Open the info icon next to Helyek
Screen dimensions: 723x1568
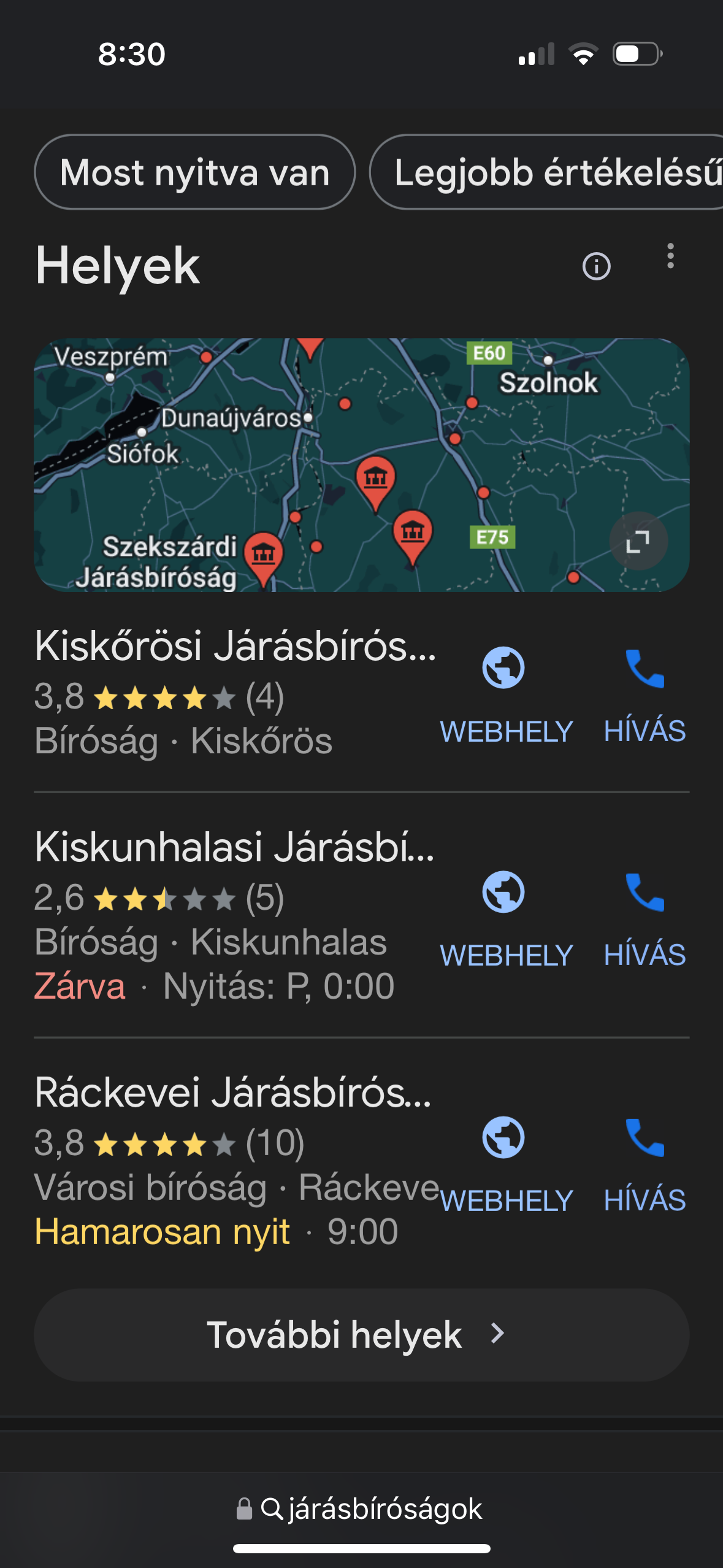click(x=596, y=266)
